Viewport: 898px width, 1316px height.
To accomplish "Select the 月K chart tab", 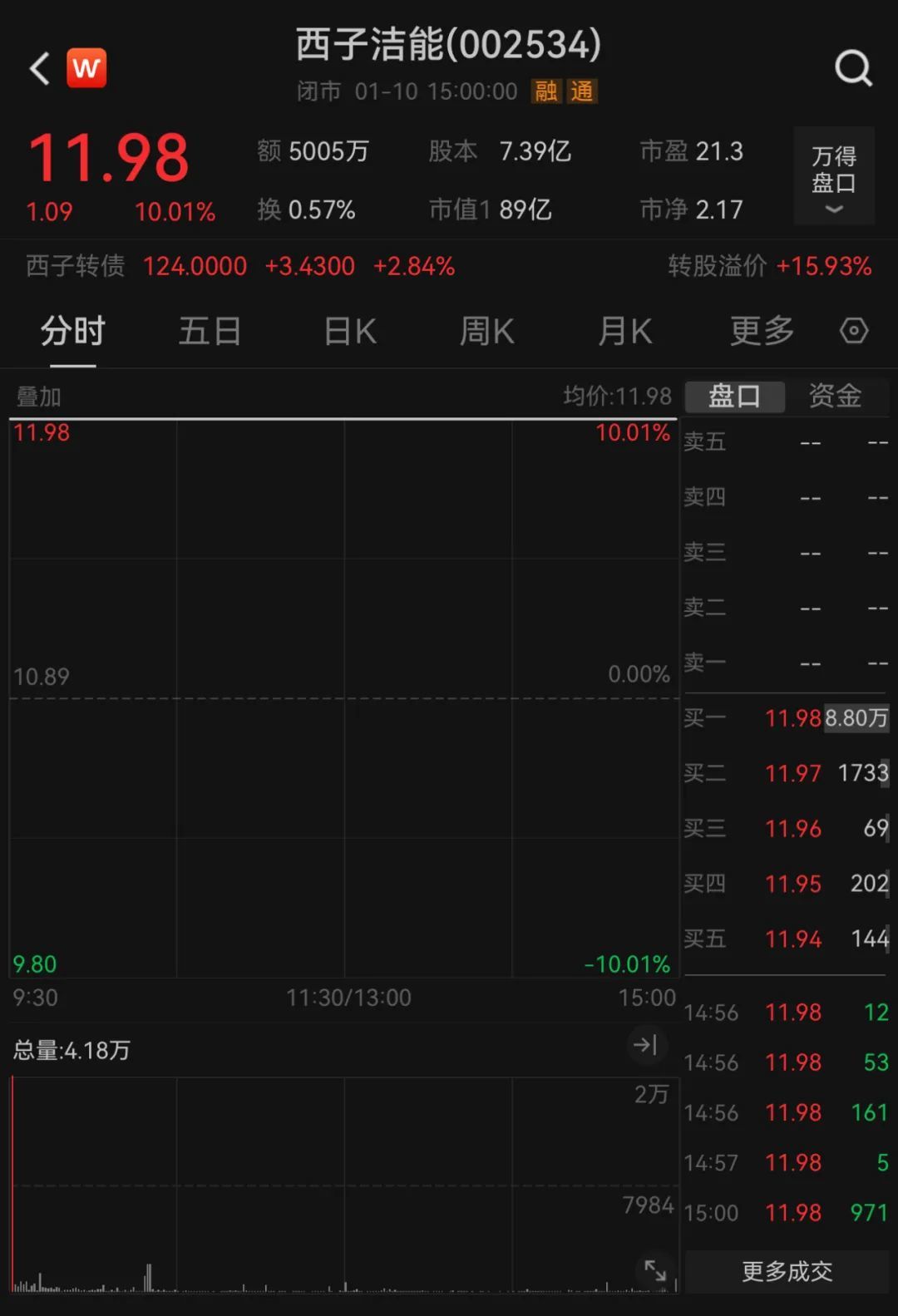I will [x=625, y=332].
